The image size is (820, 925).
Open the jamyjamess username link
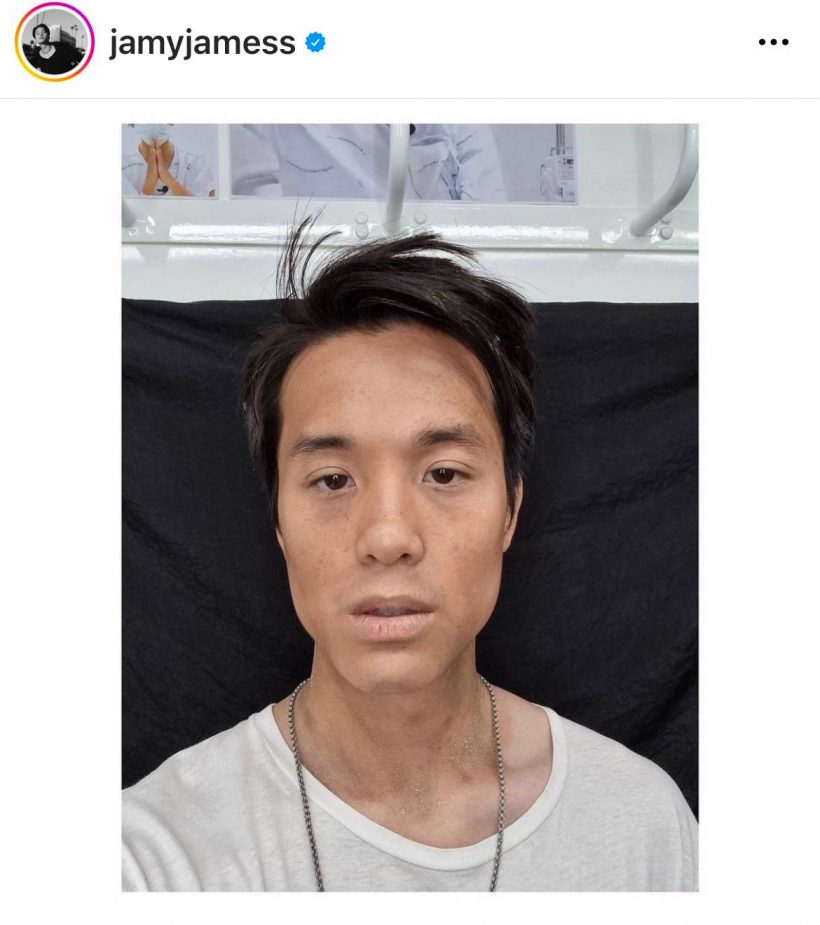(x=202, y=43)
